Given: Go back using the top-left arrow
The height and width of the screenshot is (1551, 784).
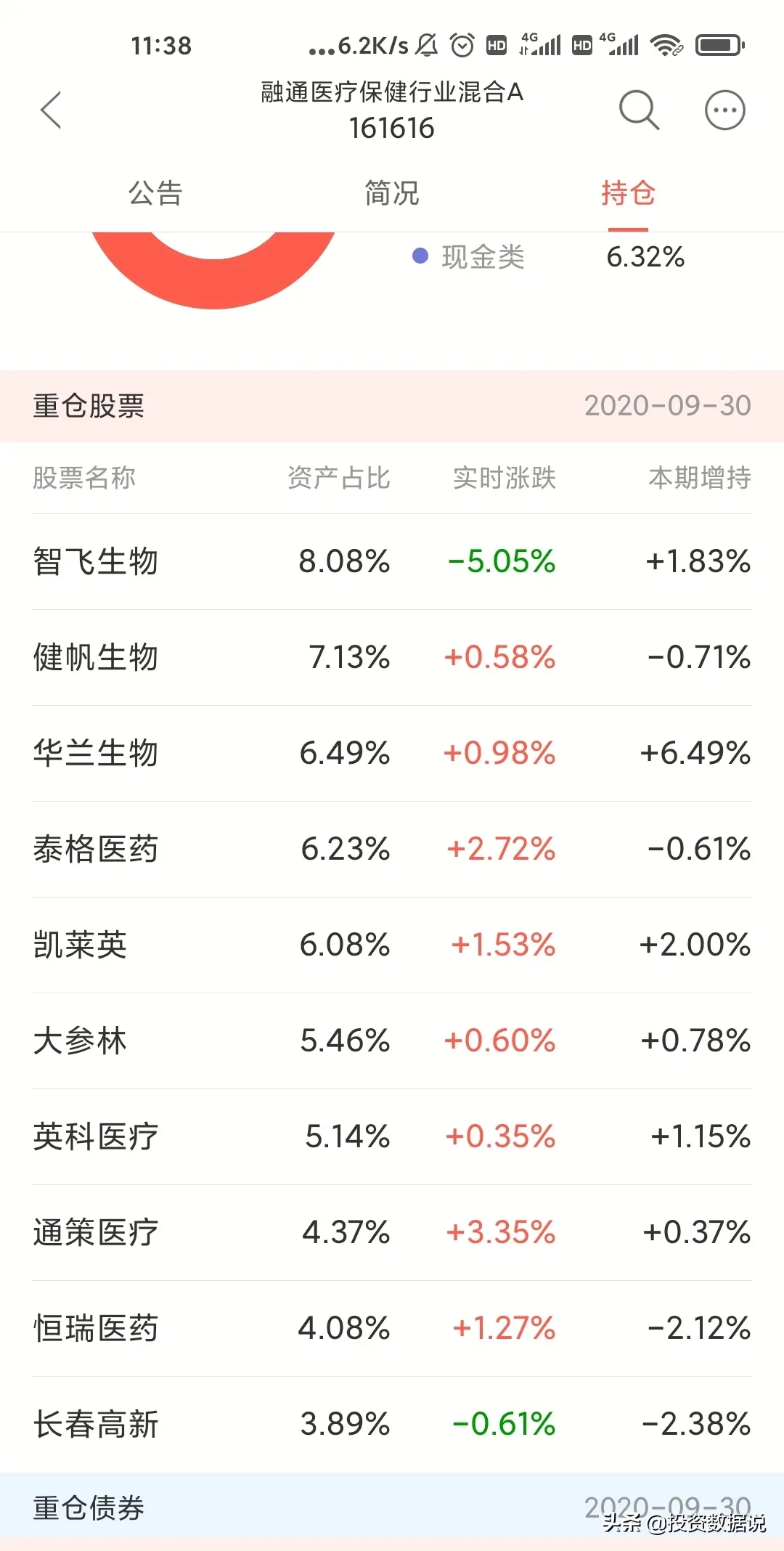Looking at the screenshot, I should [51, 110].
